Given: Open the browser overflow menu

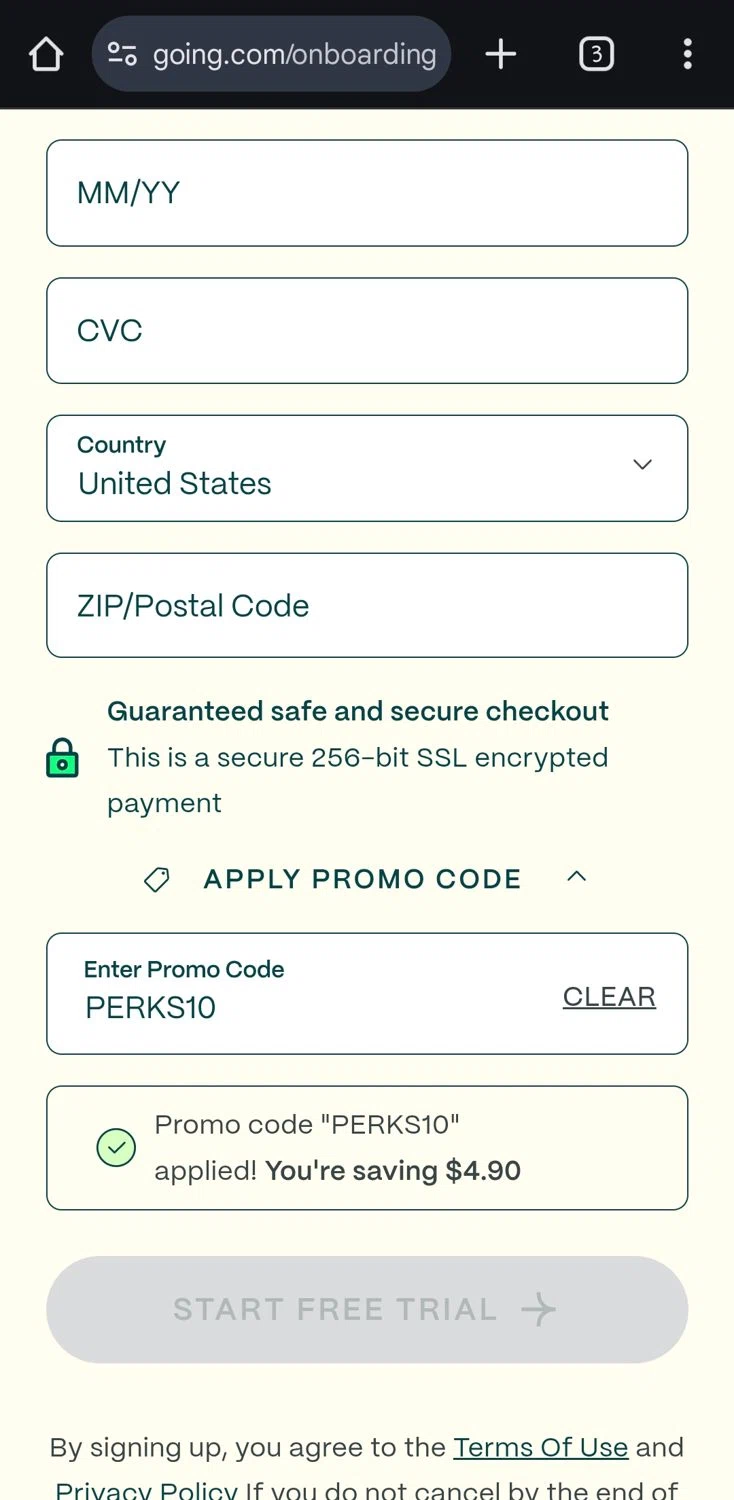Looking at the screenshot, I should click(687, 54).
